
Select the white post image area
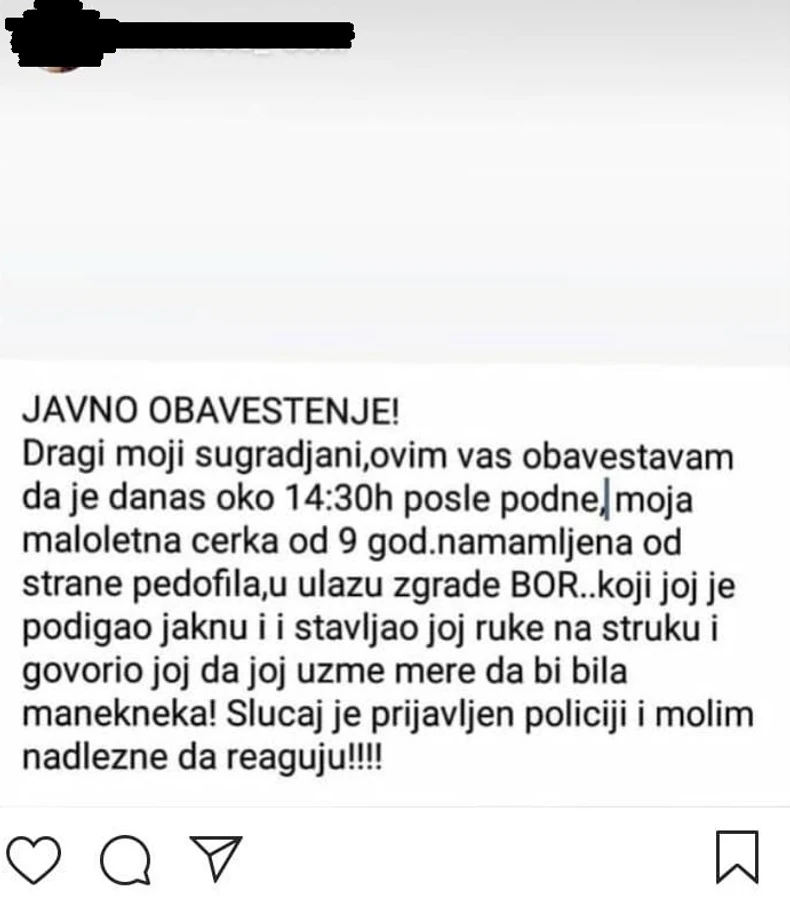[395, 230]
